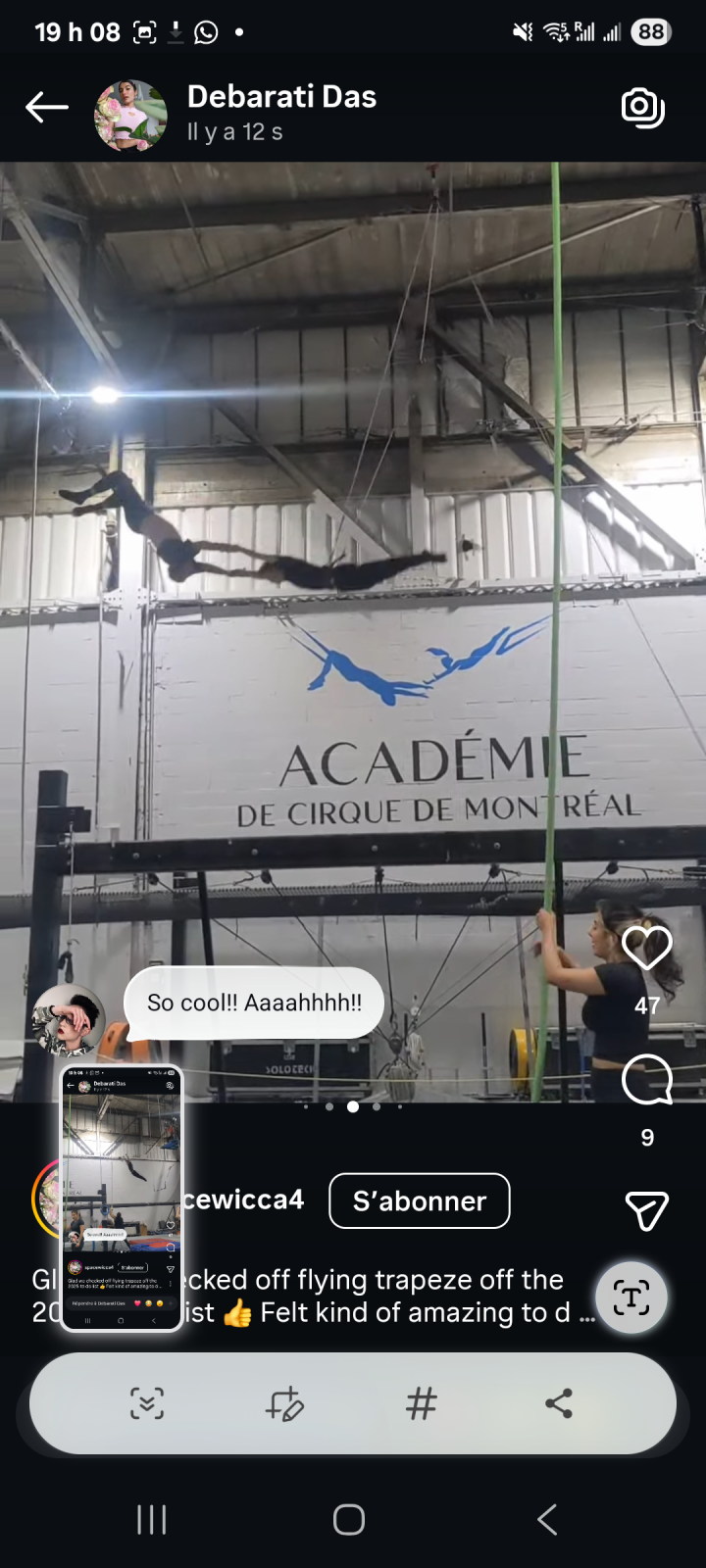Image resolution: width=706 pixels, height=1568 pixels.
Task: Extract text with the T scan button
Action: [631, 1298]
